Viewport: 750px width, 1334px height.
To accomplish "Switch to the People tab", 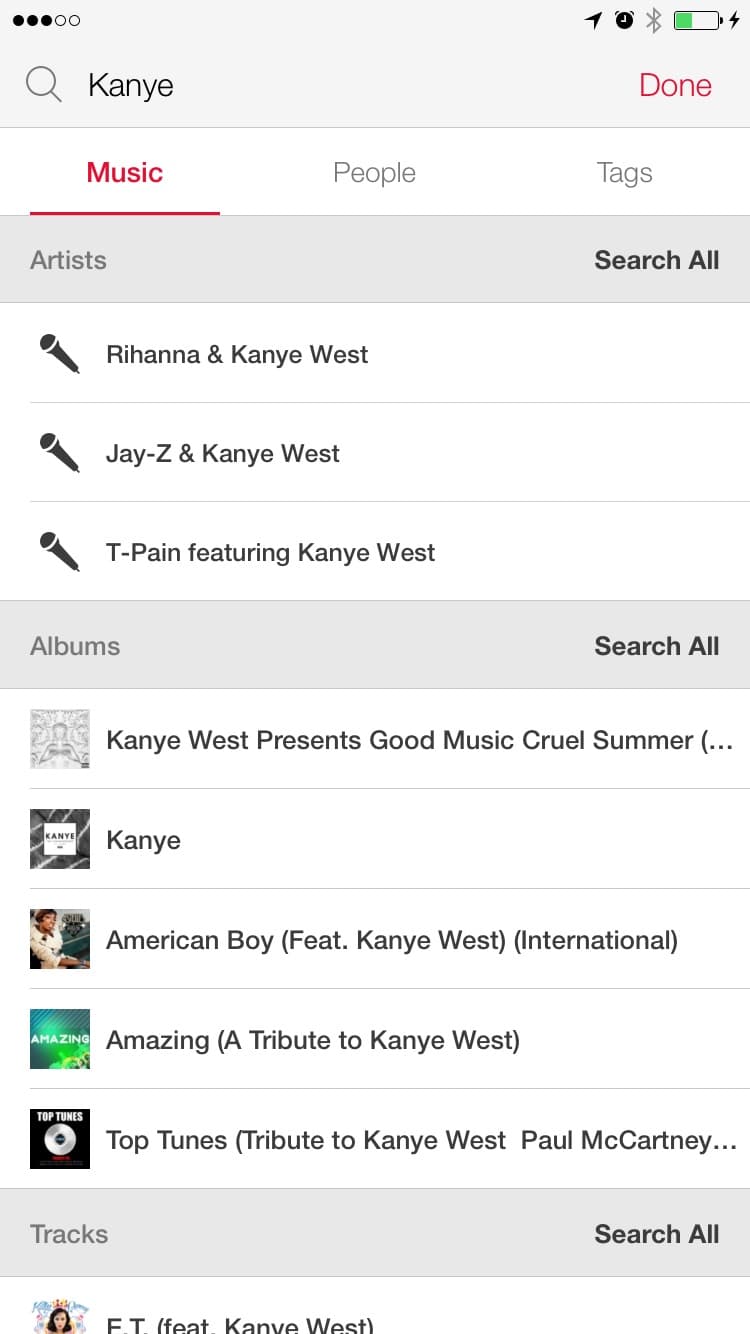I will coord(374,172).
